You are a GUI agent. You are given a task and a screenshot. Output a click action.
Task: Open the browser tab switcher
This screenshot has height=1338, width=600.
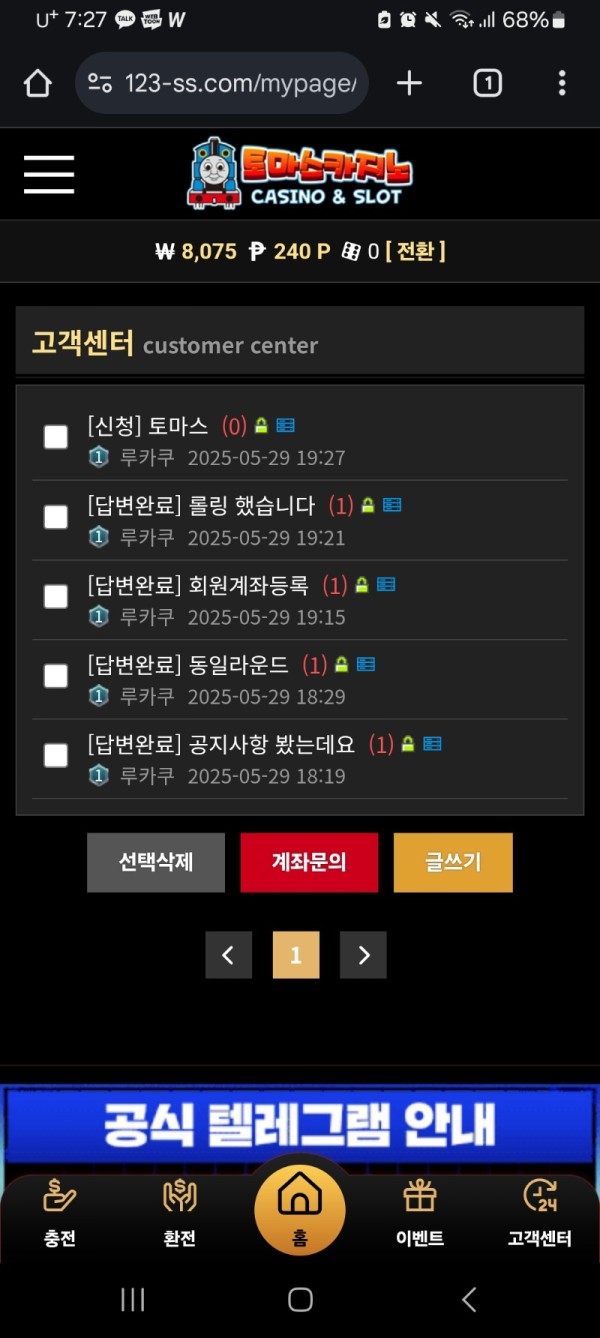coord(487,83)
